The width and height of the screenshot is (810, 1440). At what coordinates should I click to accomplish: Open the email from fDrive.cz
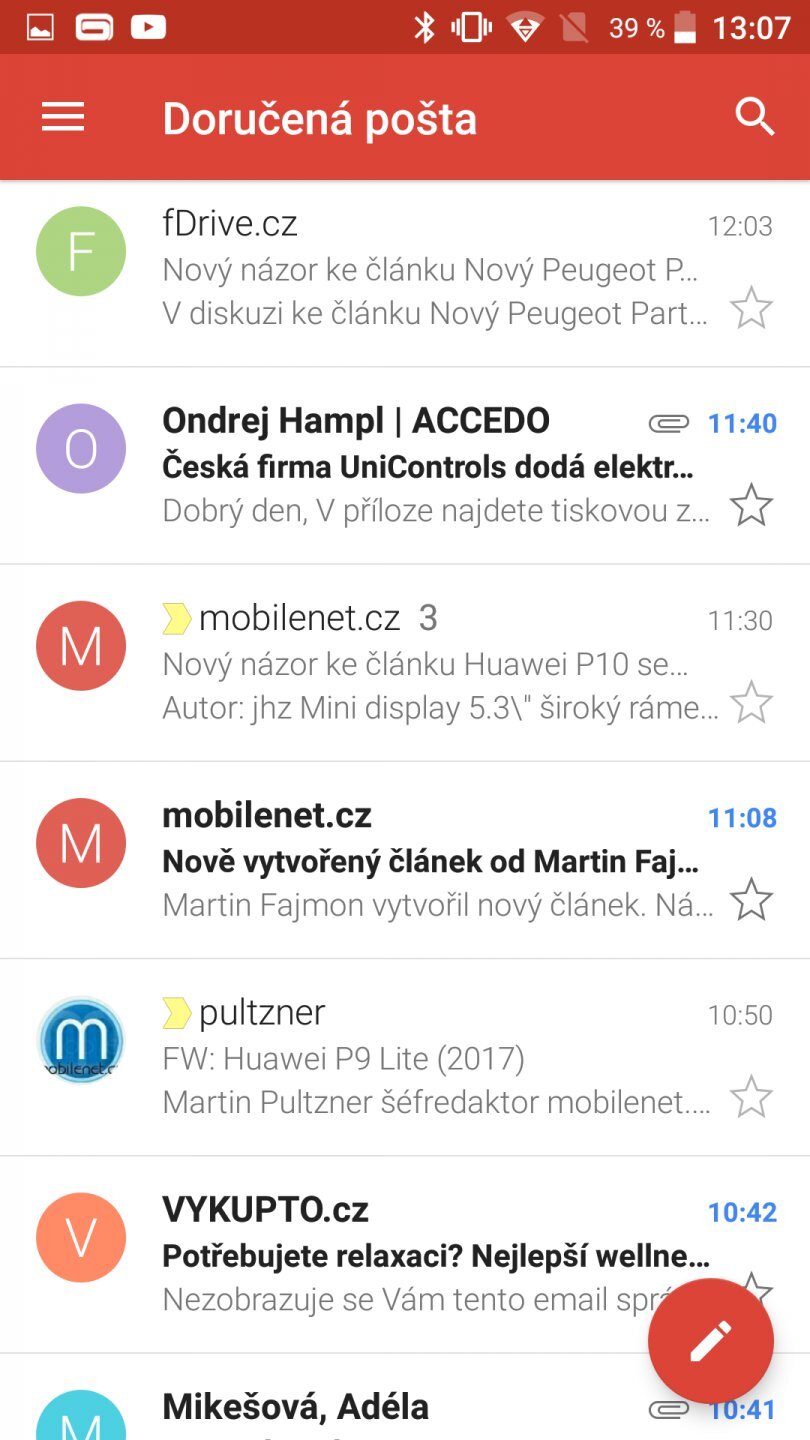(x=430, y=270)
